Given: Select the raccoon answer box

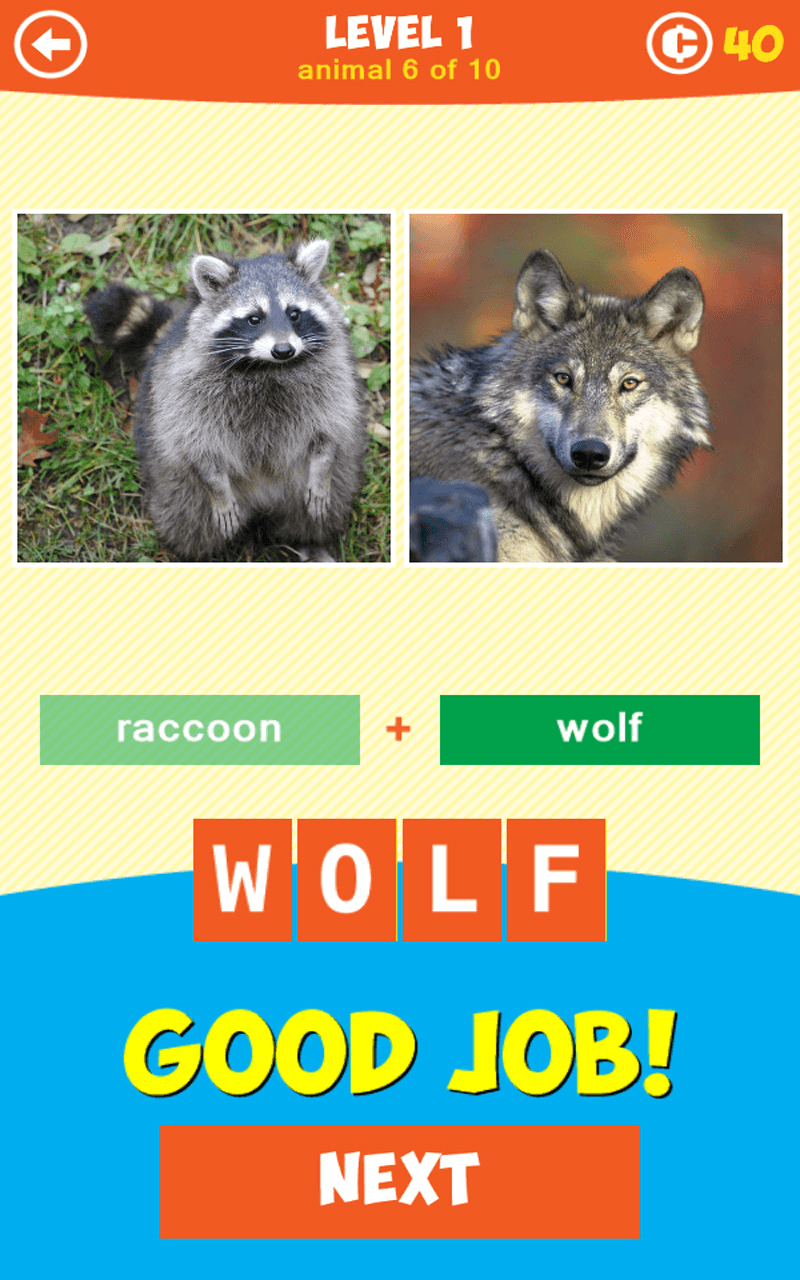Looking at the screenshot, I should 200,729.
